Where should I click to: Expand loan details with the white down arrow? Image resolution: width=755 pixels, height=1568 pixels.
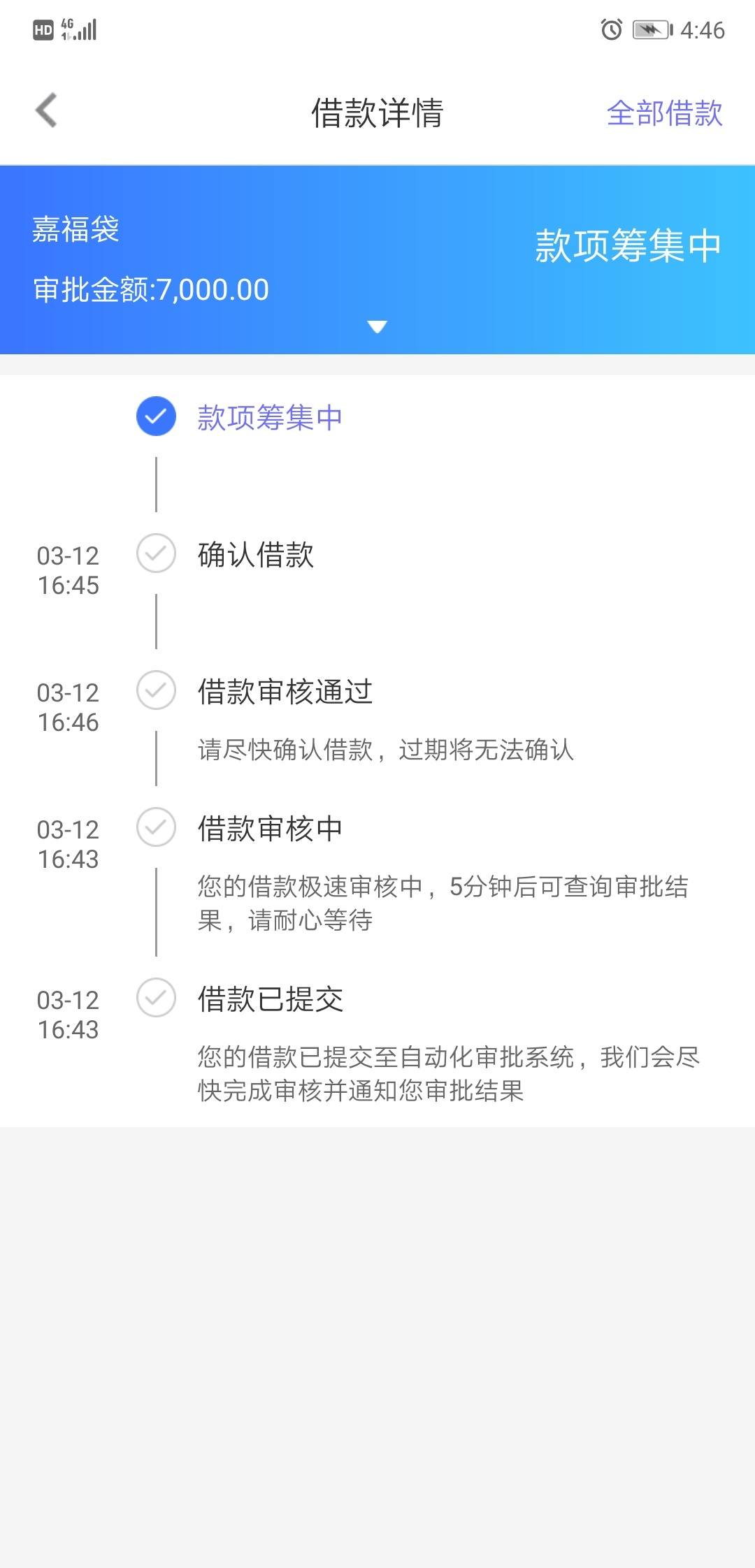click(377, 326)
